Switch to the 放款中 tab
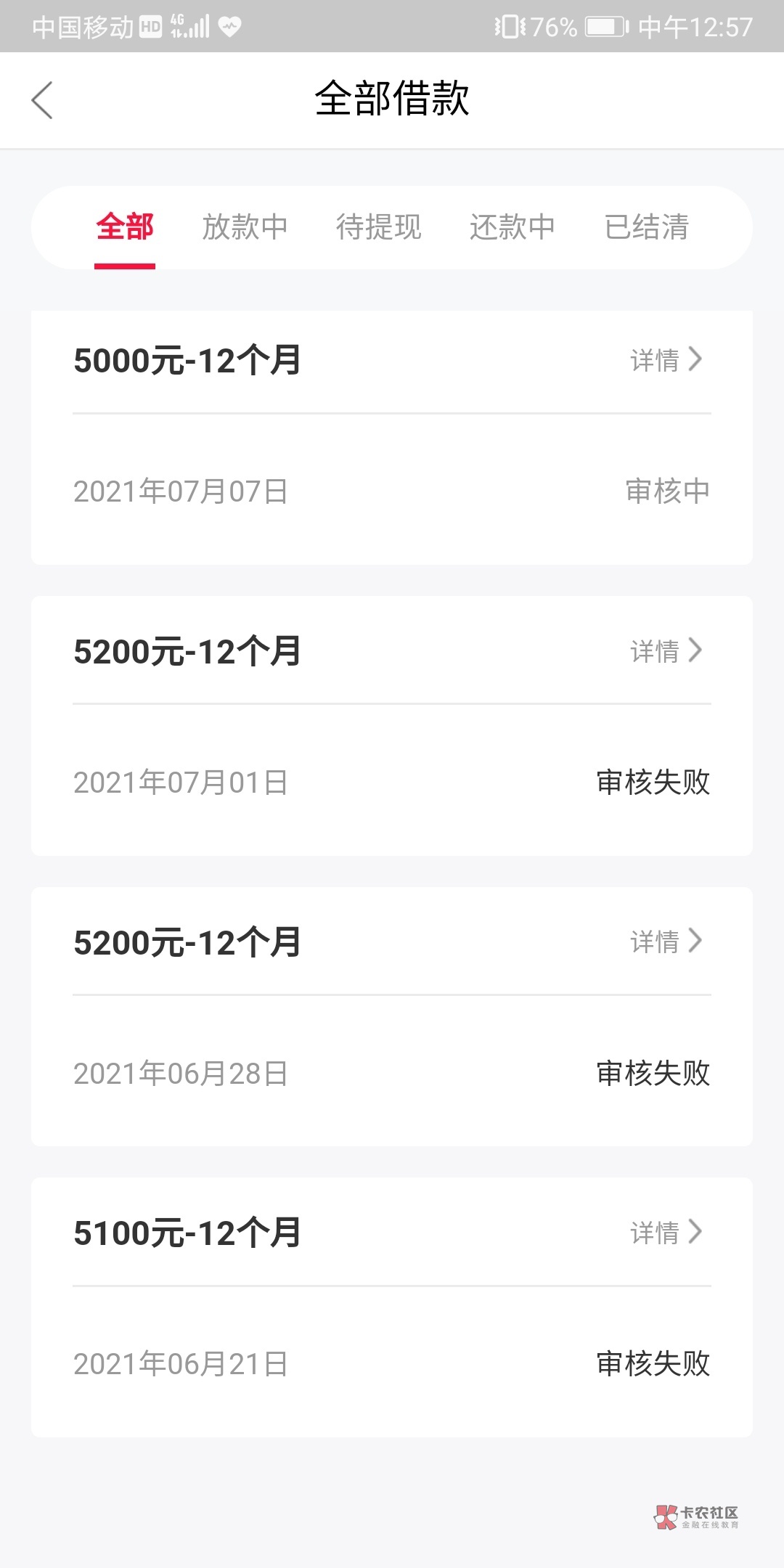 (x=245, y=226)
